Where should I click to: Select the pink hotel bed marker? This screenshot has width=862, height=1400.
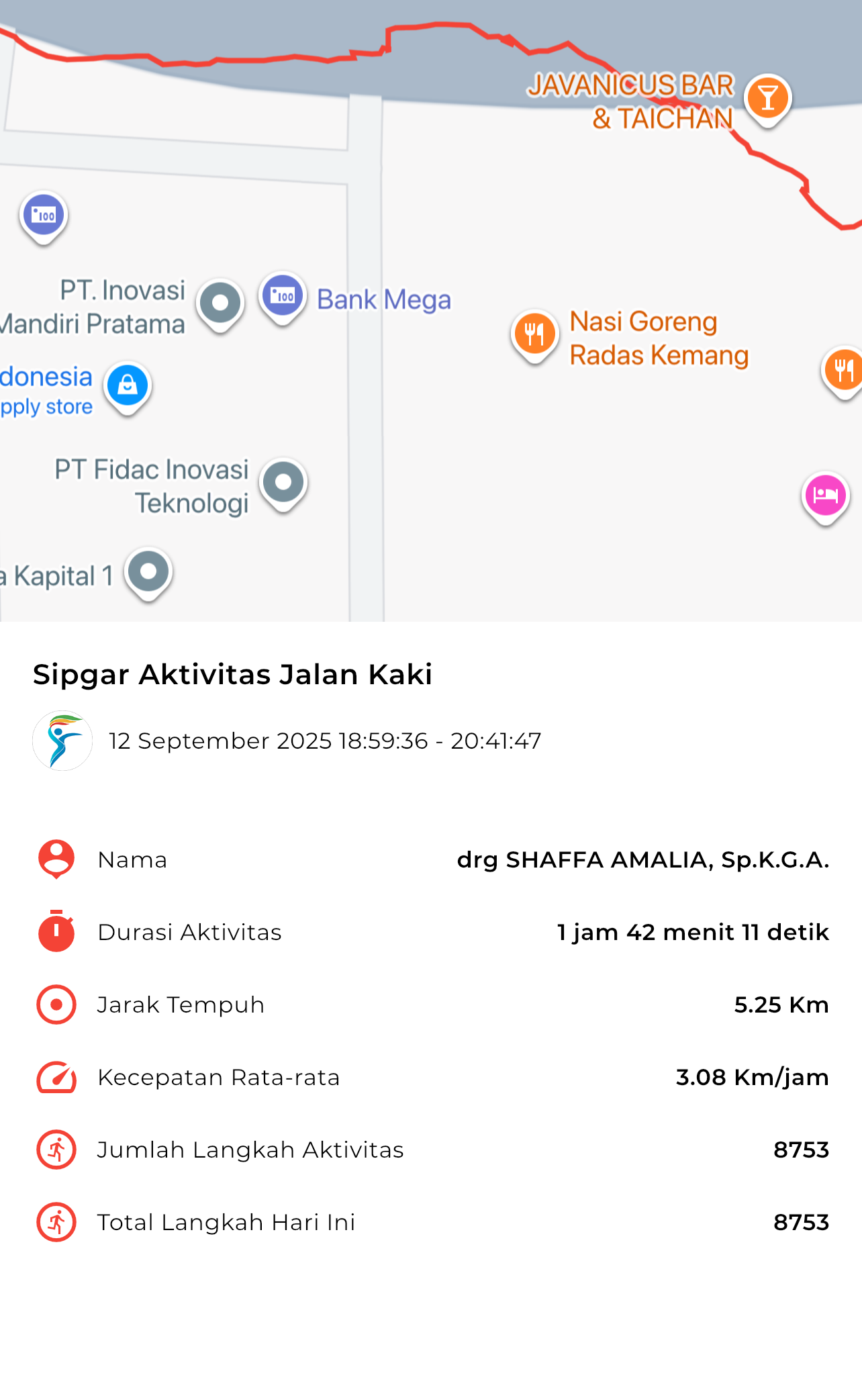point(825,498)
